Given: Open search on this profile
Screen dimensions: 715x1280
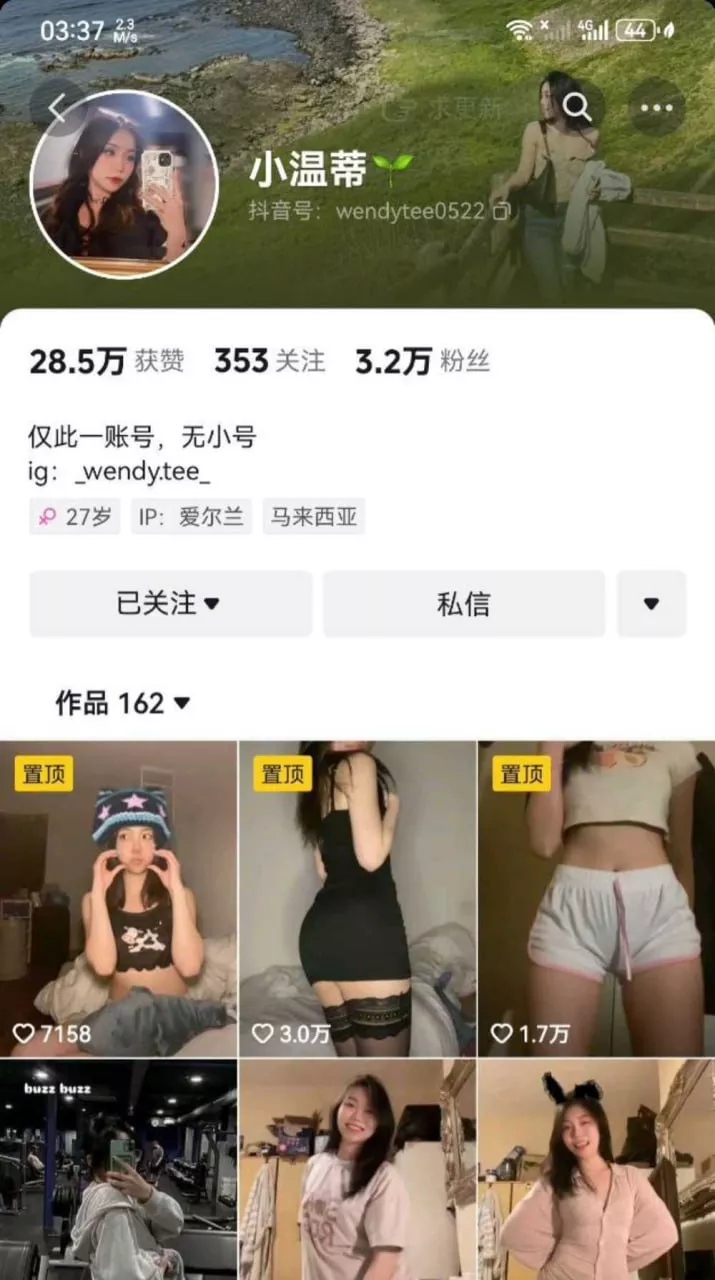Looking at the screenshot, I should click(577, 108).
